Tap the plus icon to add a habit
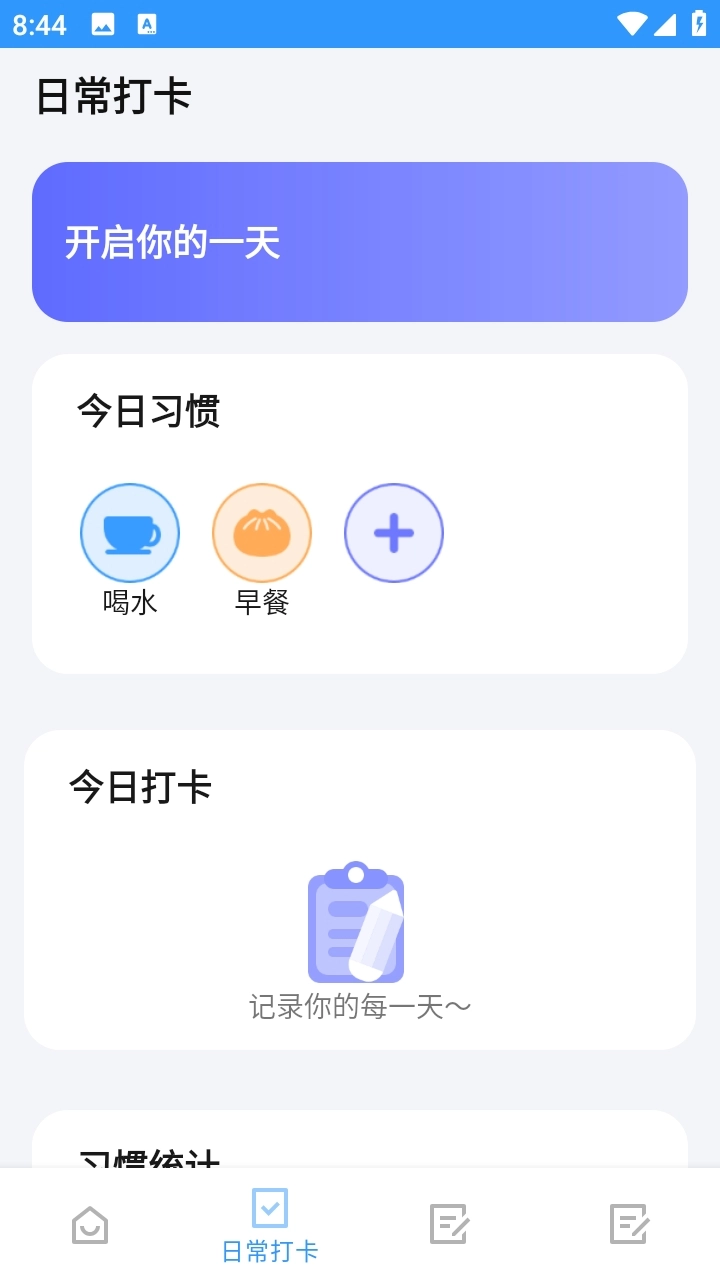Screen dimensions: 720x1280 [394, 532]
